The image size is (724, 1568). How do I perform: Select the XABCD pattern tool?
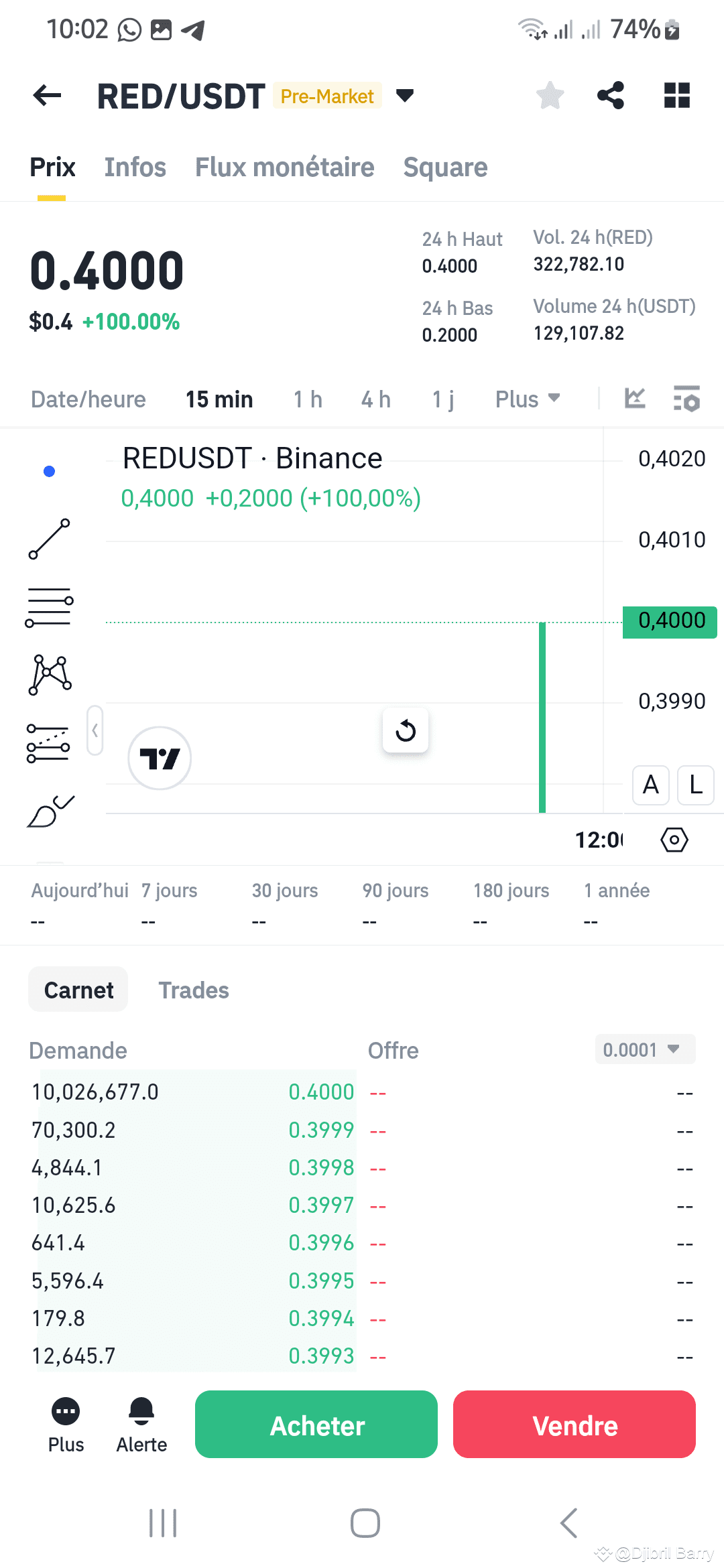point(49,675)
